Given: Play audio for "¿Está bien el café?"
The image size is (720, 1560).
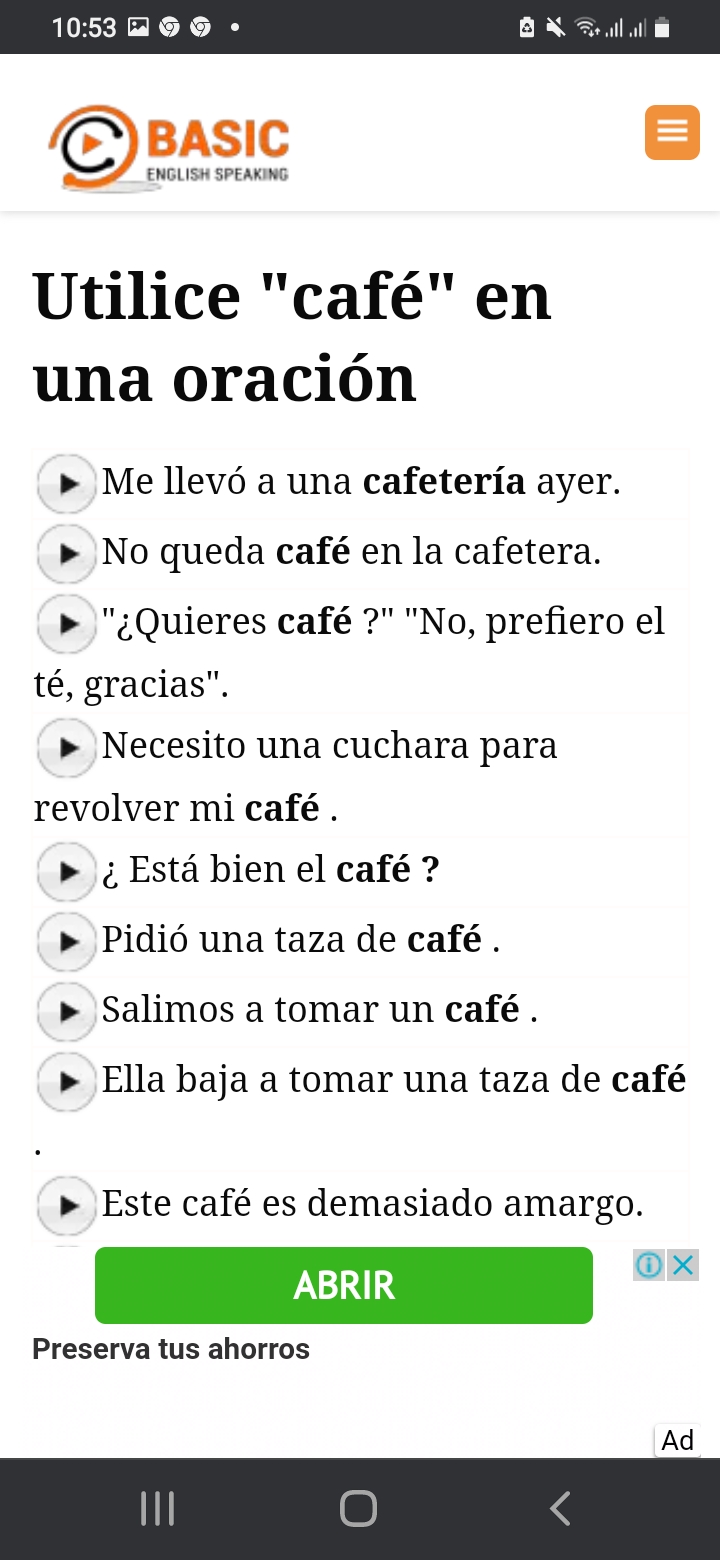Looking at the screenshot, I should point(66,871).
